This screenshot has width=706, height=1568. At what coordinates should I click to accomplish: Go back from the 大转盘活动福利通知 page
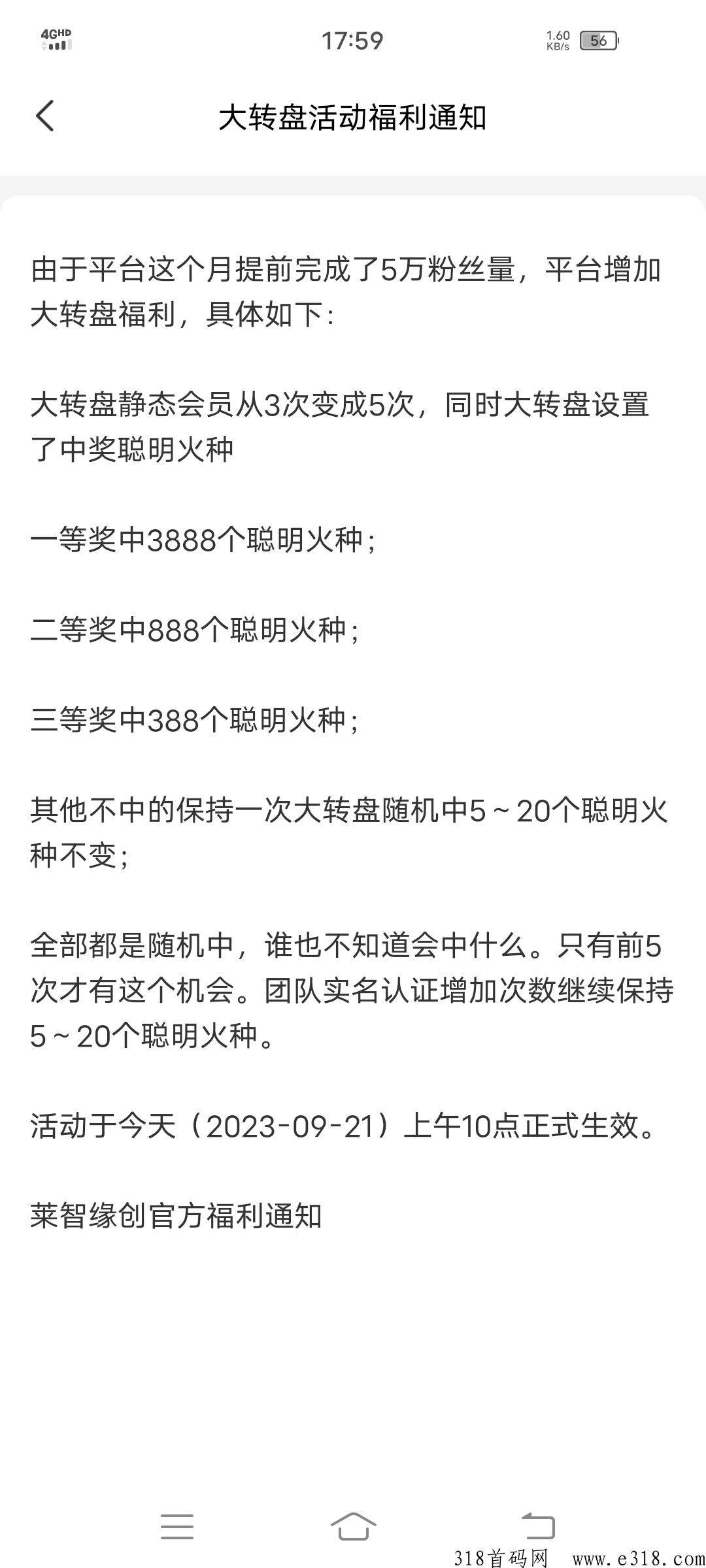tap(44, 116)
